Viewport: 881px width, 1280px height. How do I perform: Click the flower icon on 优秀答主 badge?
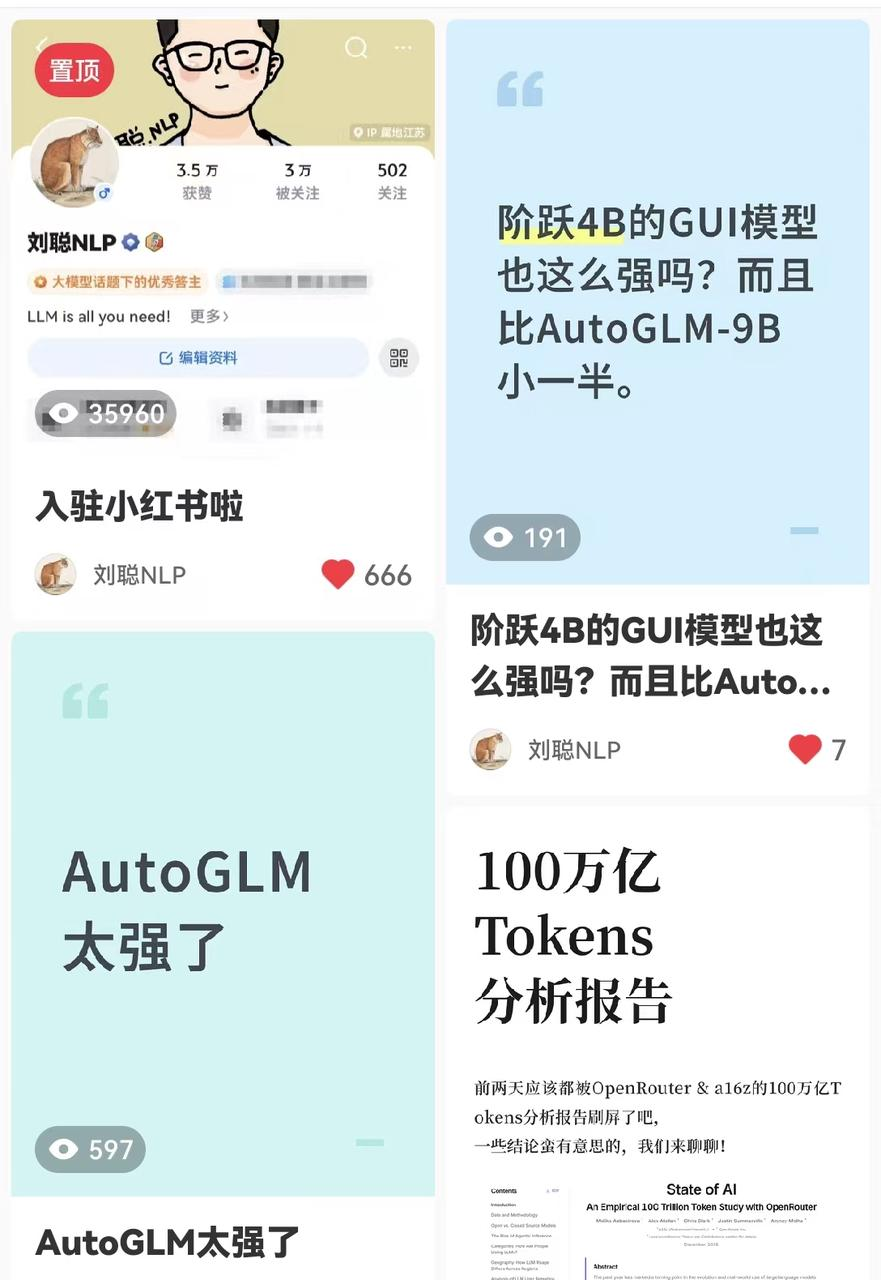(38, 281)
